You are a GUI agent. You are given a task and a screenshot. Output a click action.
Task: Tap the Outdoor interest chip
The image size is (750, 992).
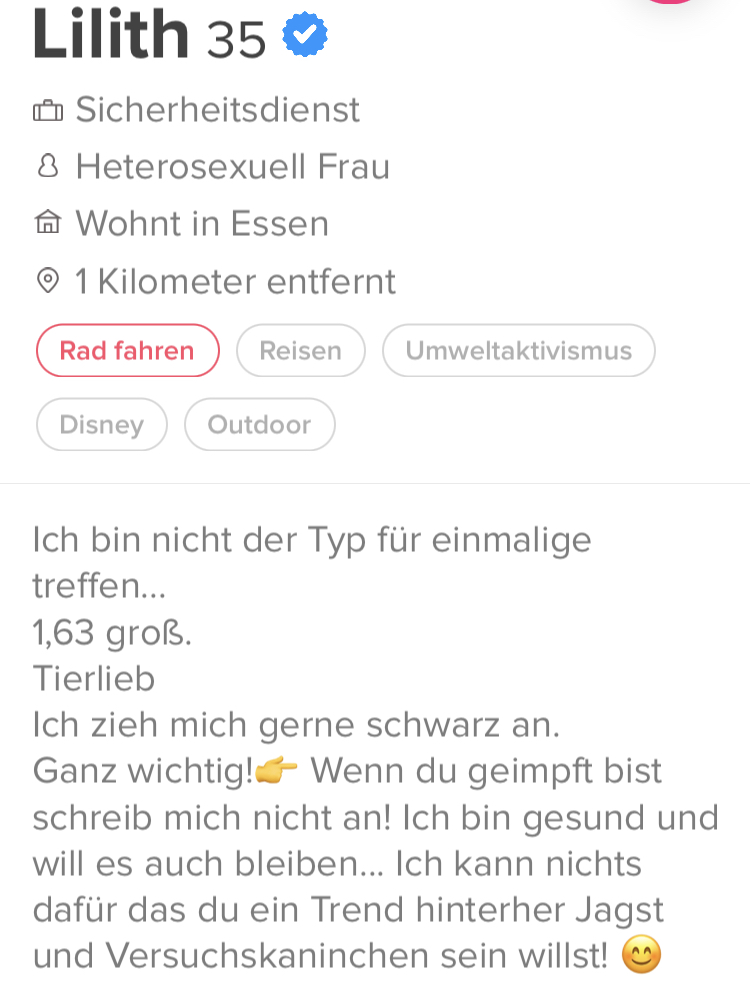259,425
